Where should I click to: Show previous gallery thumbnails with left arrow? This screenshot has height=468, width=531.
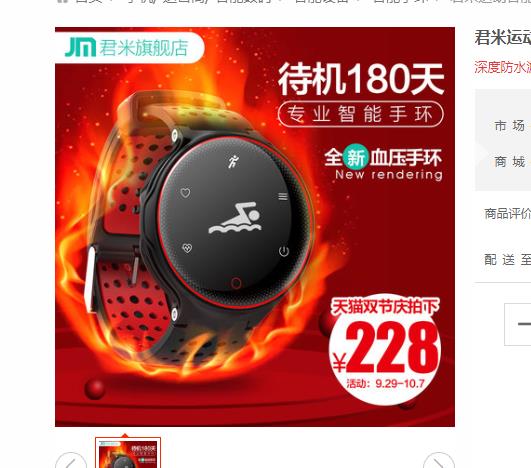point(71,461)
